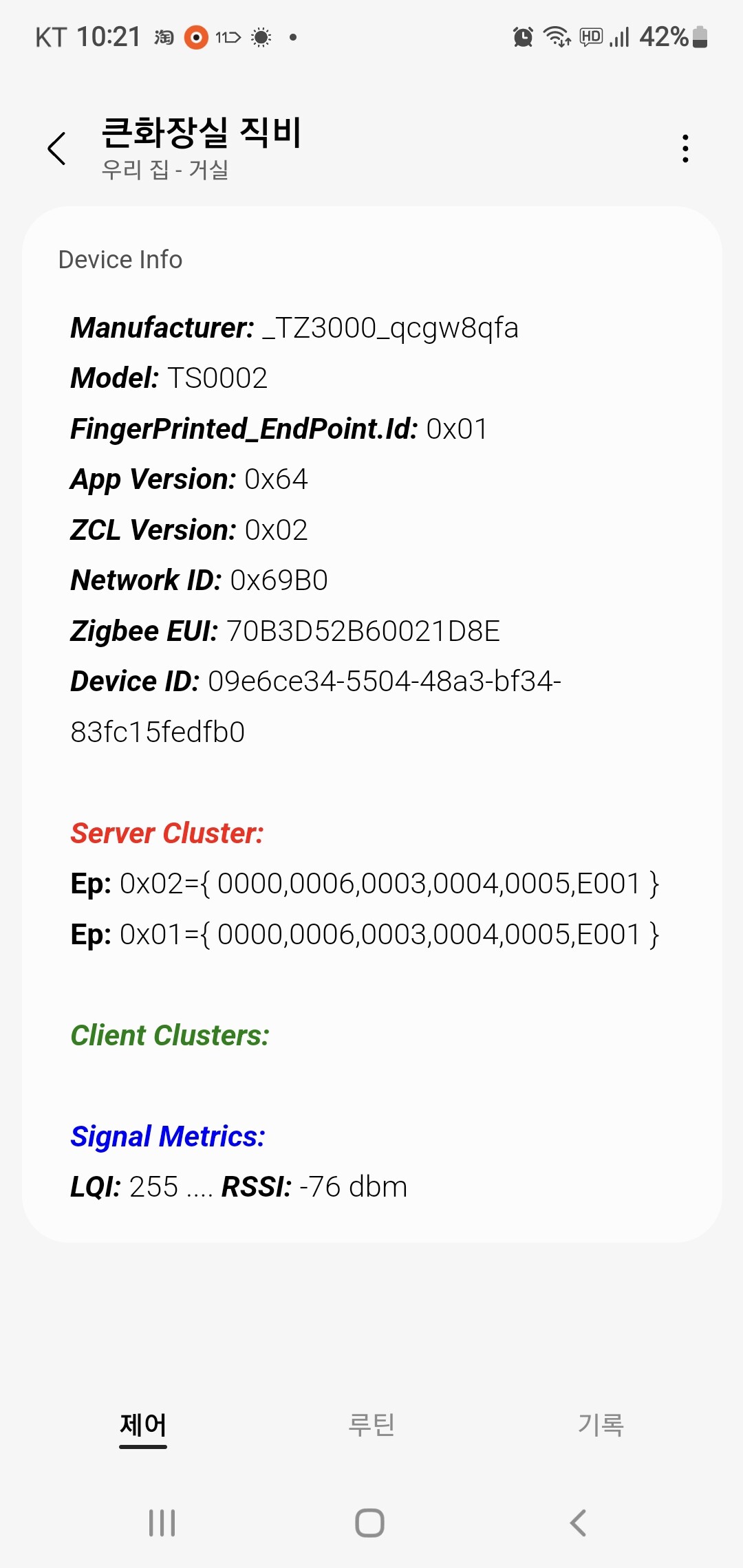Image resolution: width=743 pixels, height=1568 pixels.
Task: Select the 제어 tab
Action: (143, 1425)
